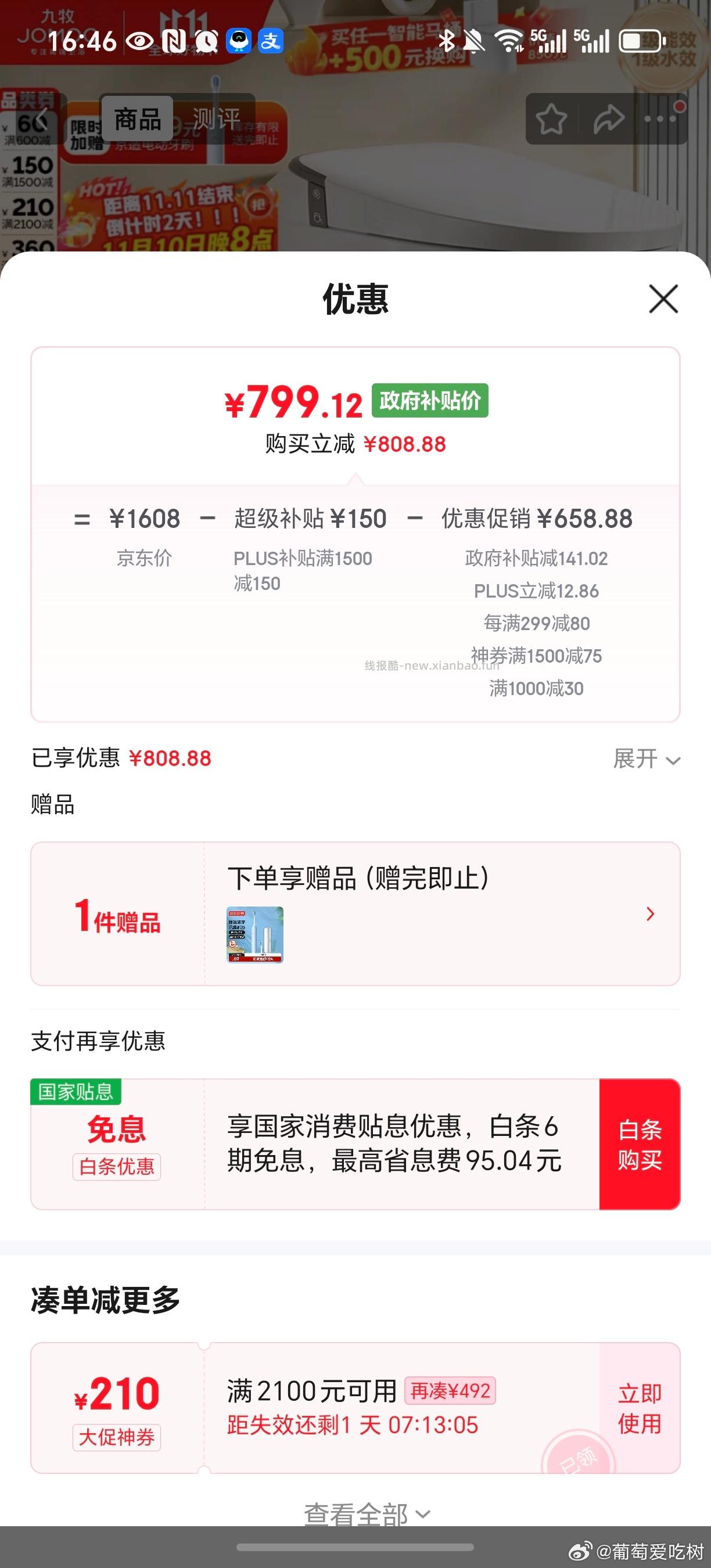Tap the 政府补贴价 green label
711x1568 pixels.
click(x=430, y=400)
